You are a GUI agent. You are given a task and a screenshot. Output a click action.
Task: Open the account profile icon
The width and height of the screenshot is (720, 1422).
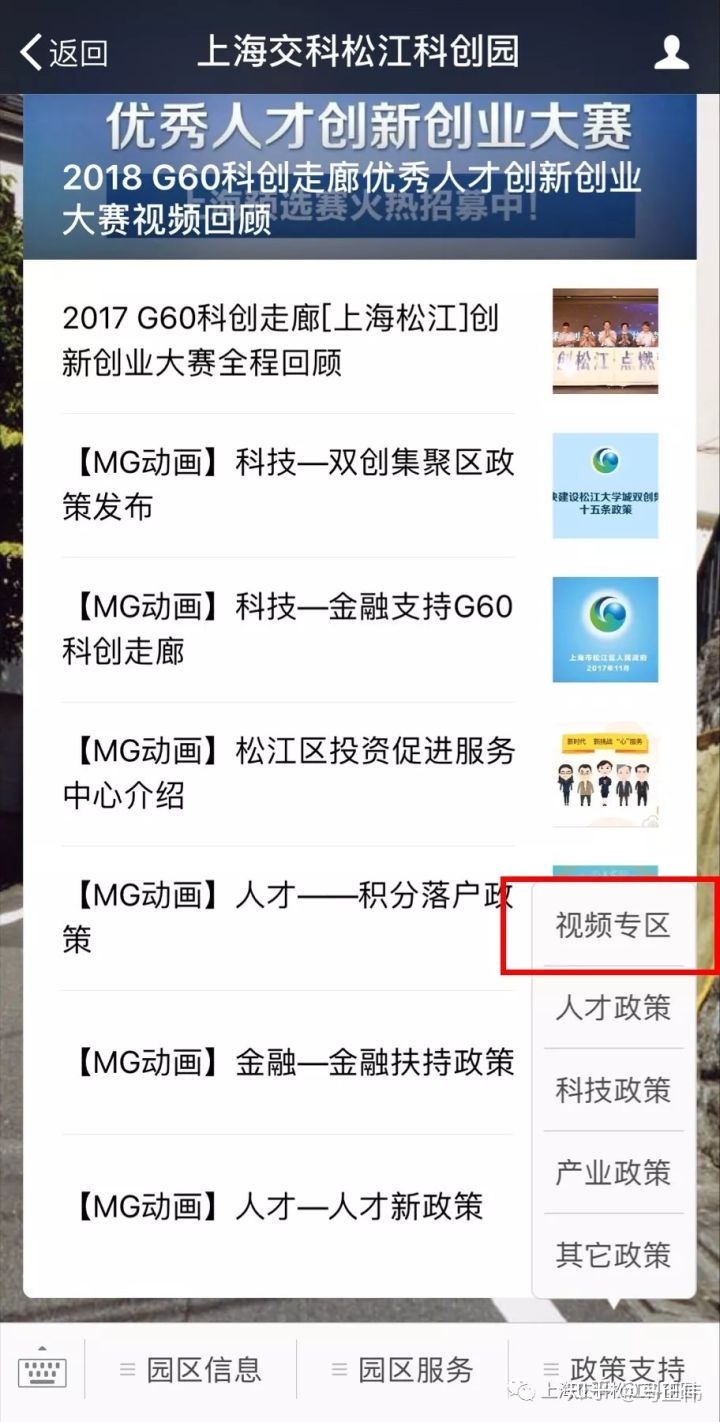[671, 51]
